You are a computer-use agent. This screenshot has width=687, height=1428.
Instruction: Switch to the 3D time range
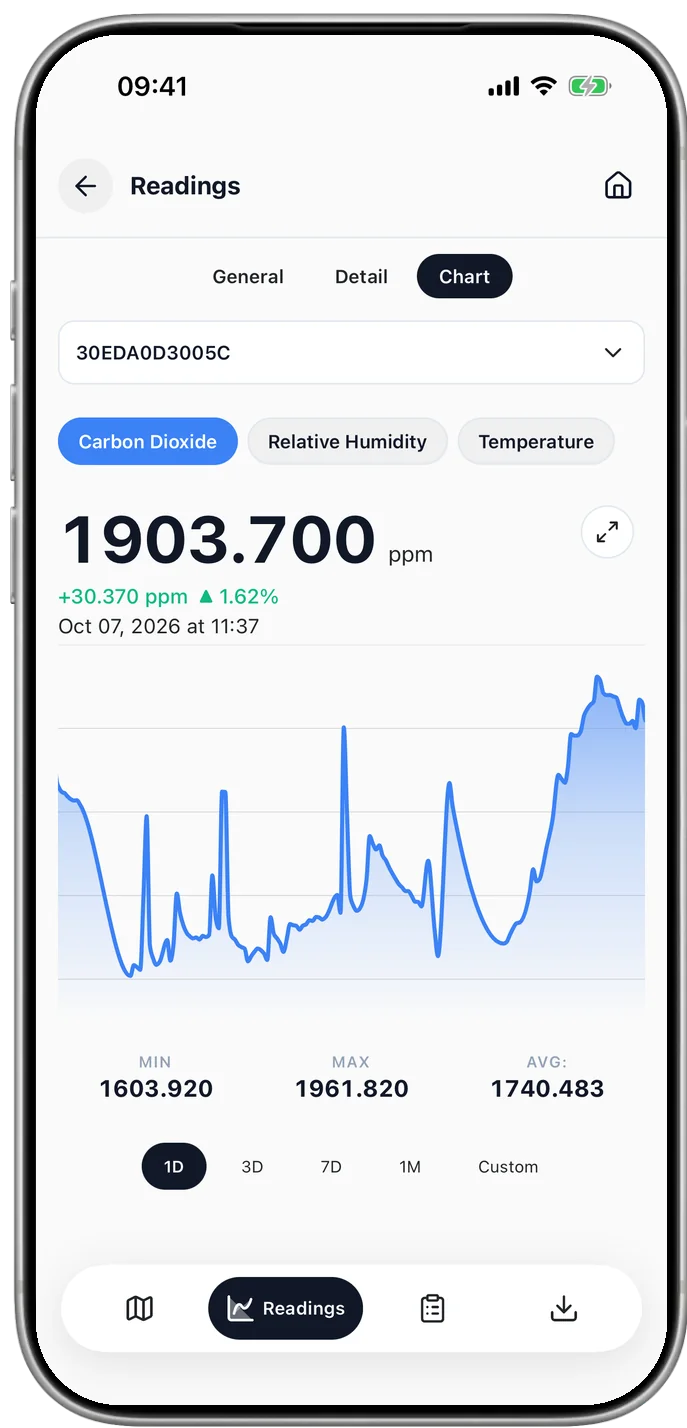252,1166
